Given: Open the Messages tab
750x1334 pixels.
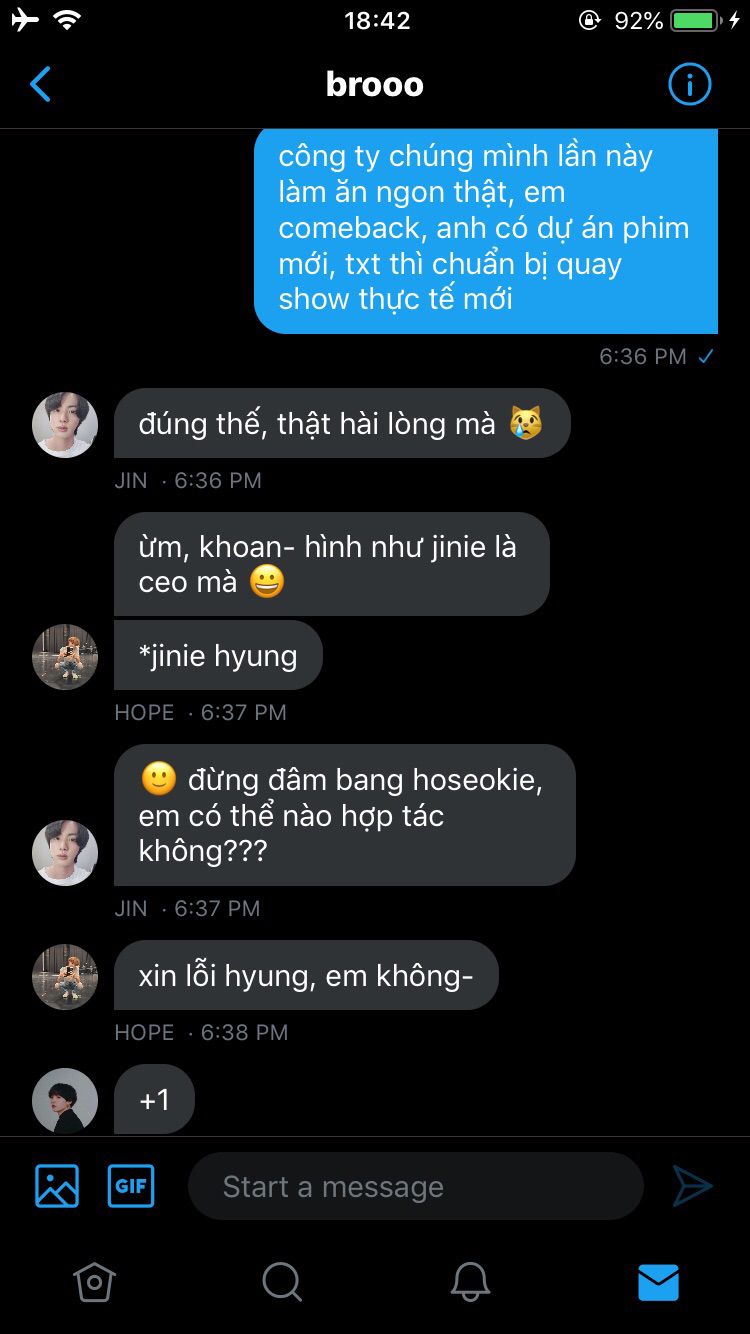Looking at the screenshot, I should click(x=658, y=1281).
